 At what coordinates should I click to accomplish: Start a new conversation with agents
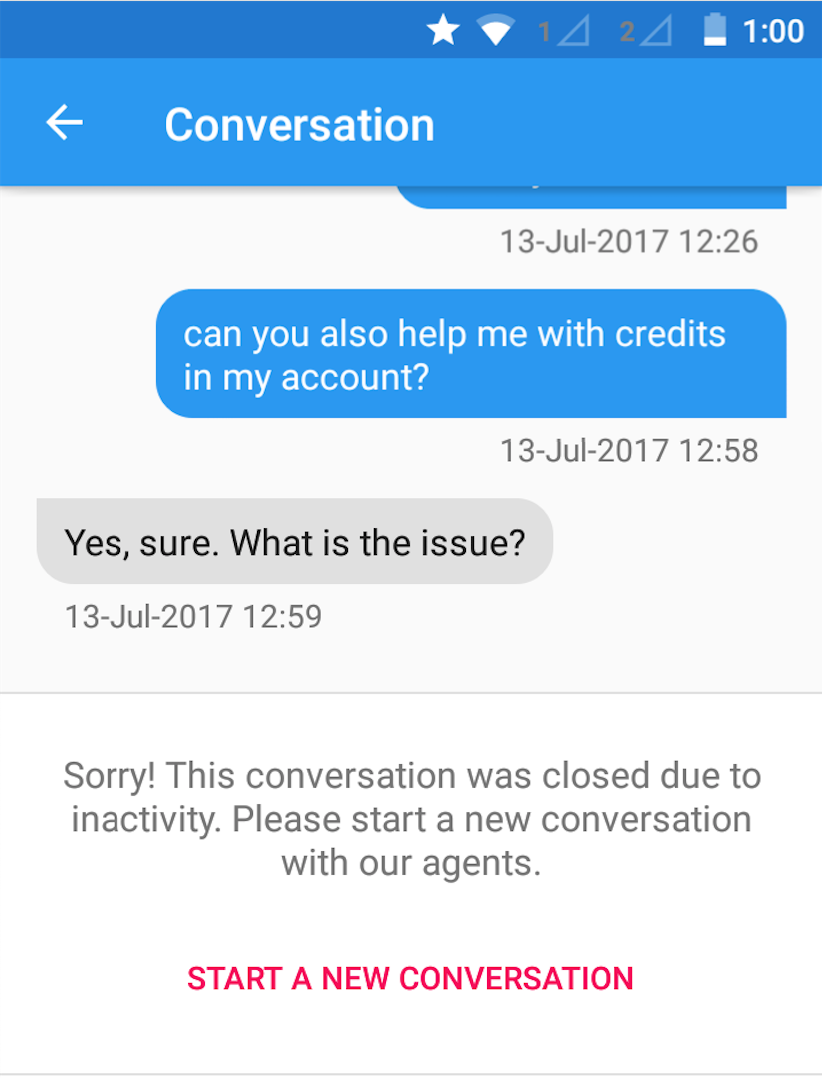click(x=410, y=978)
